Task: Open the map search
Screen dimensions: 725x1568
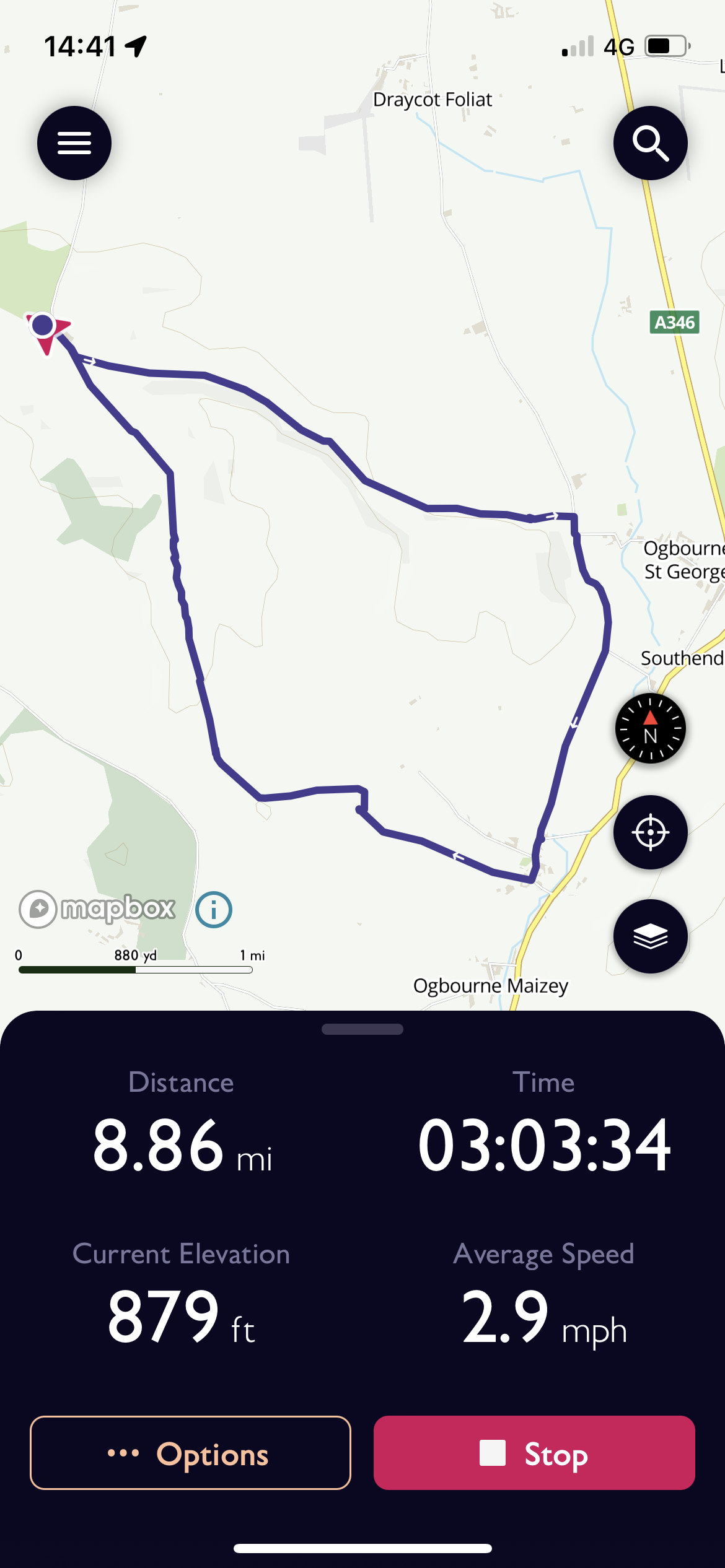Action: coord(650,143)
